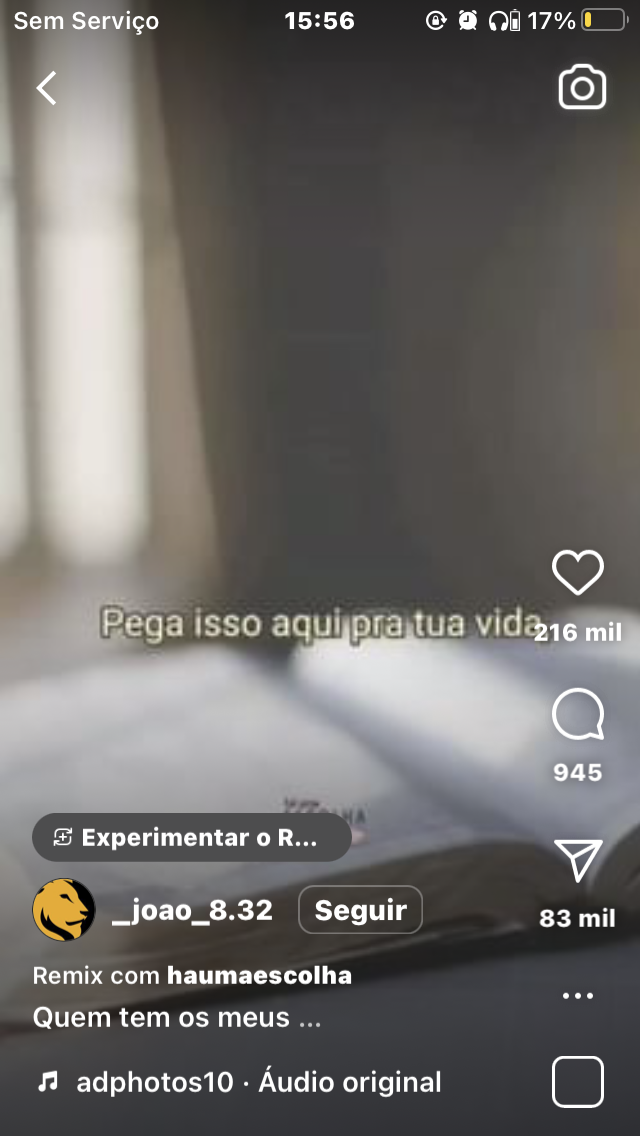Image resolution: width=640 pixels, height=1136 pixels.
Task: Share this reel via the paper plane
Action: click(578, 860)
